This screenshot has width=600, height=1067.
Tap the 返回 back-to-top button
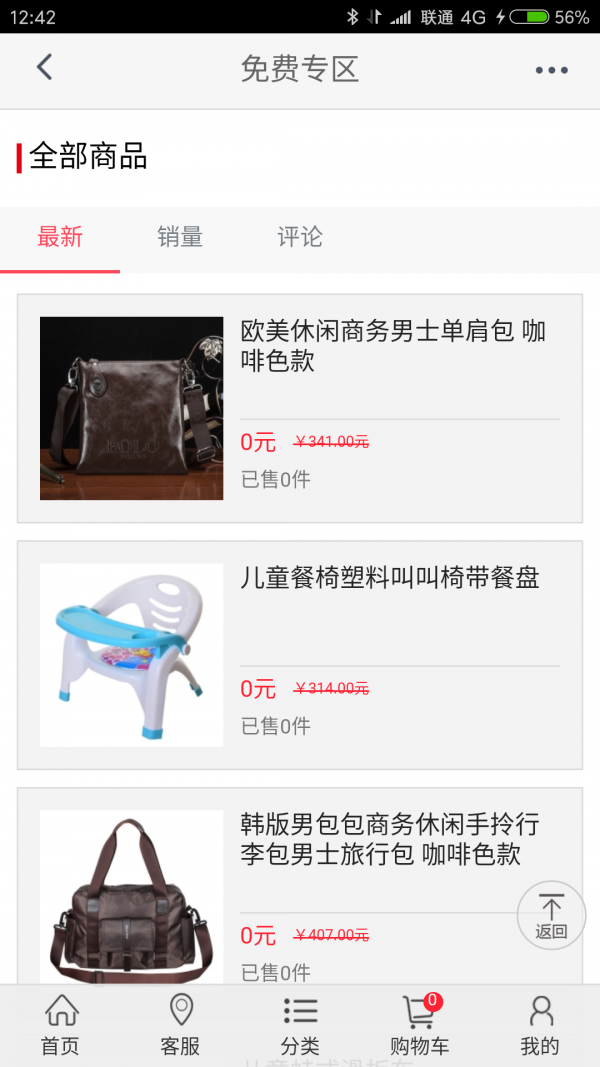pyautogui.click(x=551, y=916)
